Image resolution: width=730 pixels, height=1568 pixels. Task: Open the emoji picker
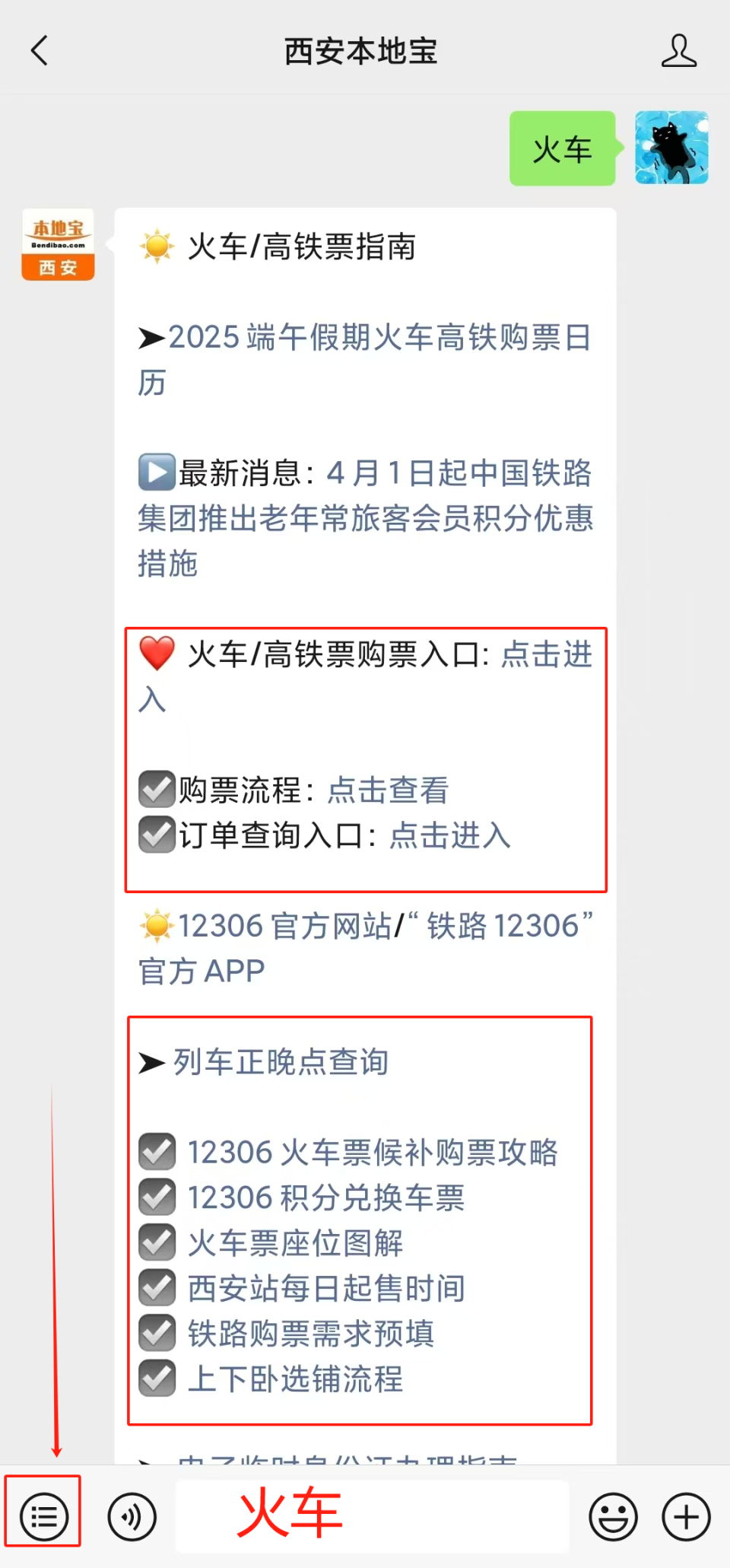[x=614, y=1516]
